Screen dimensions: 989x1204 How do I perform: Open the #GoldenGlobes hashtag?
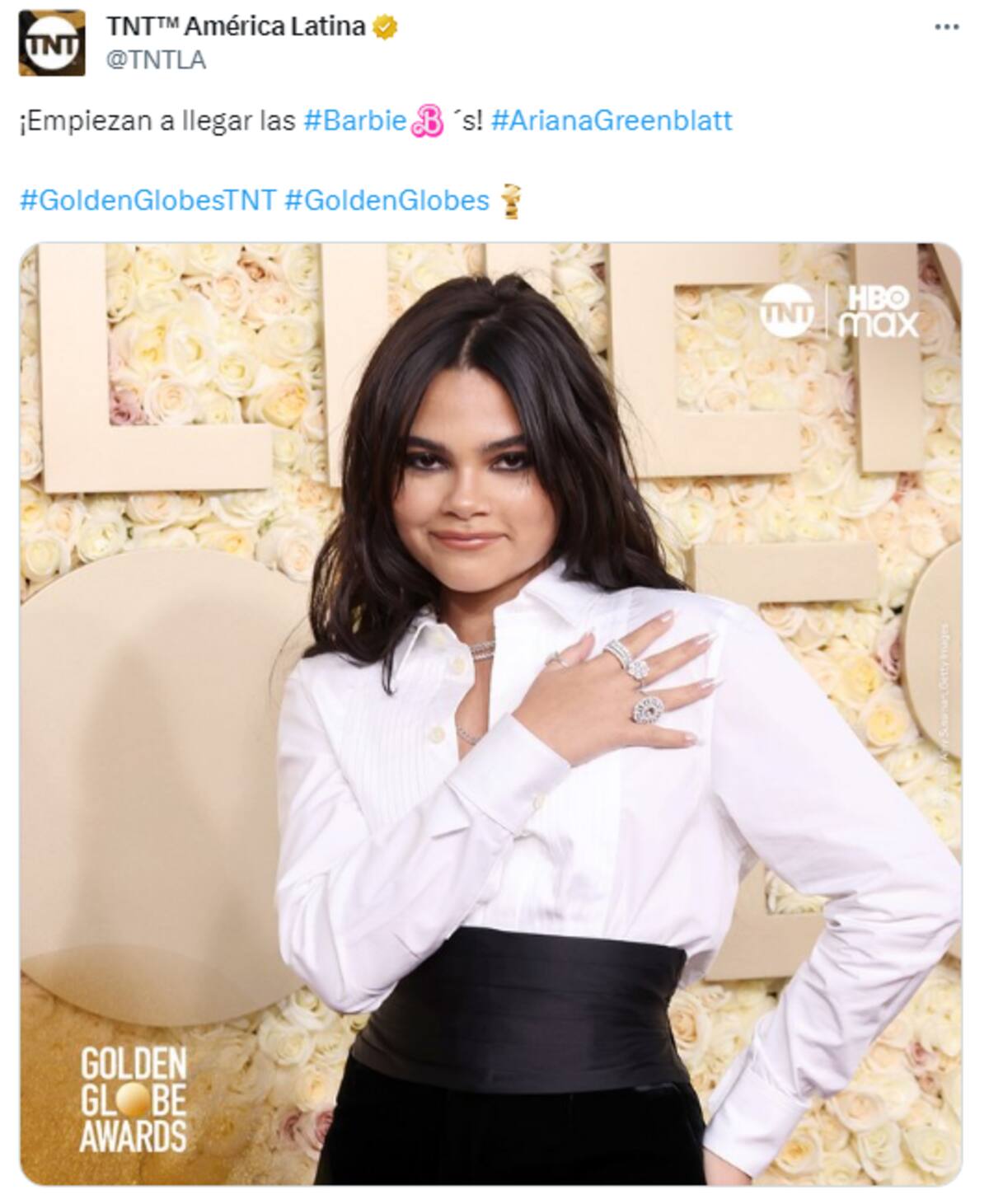coord(387,200)
